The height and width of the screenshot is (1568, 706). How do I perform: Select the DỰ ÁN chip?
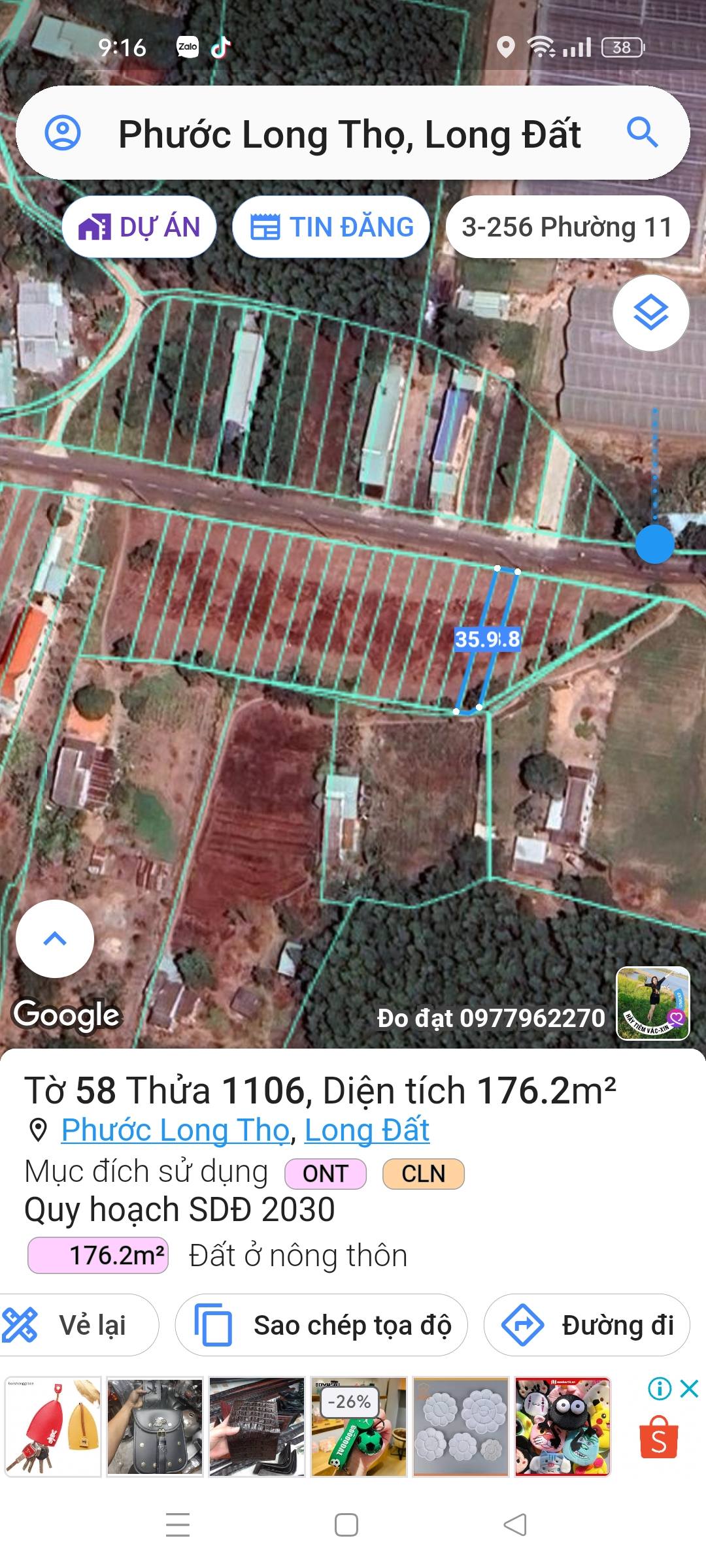(x=139, y=227)
